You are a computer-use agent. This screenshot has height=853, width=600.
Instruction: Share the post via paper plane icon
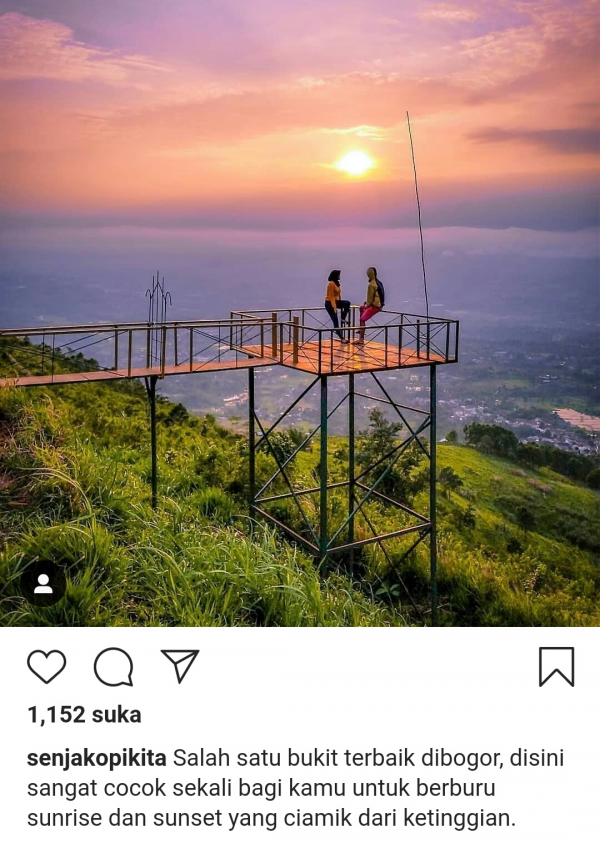pyautogui.click(x=180, y=665)
